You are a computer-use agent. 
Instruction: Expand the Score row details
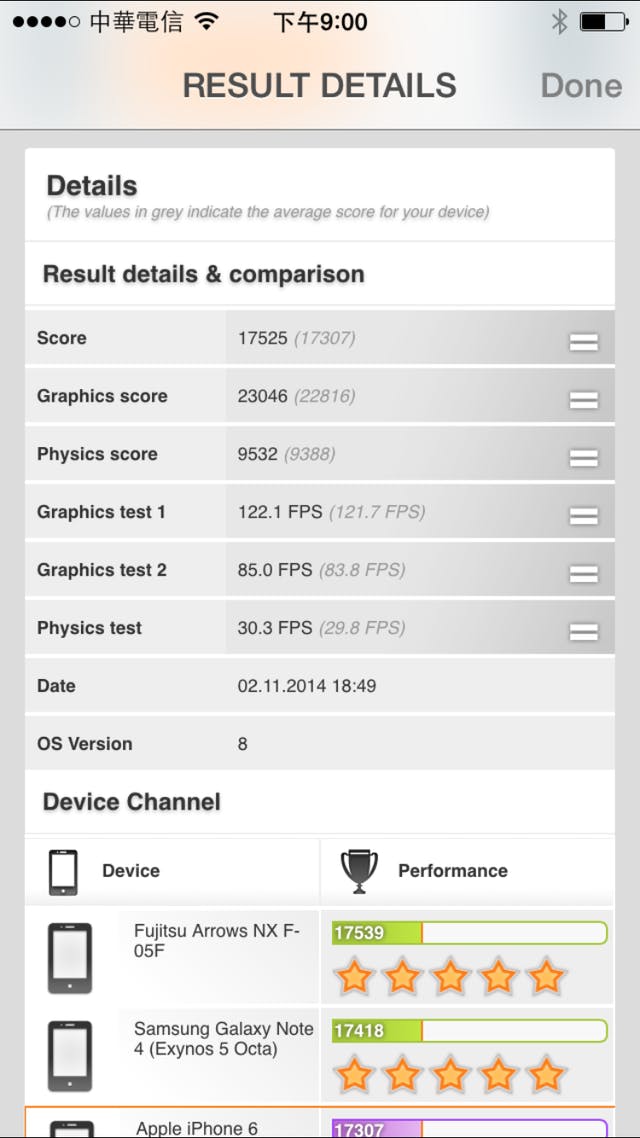tap(583, 342)
